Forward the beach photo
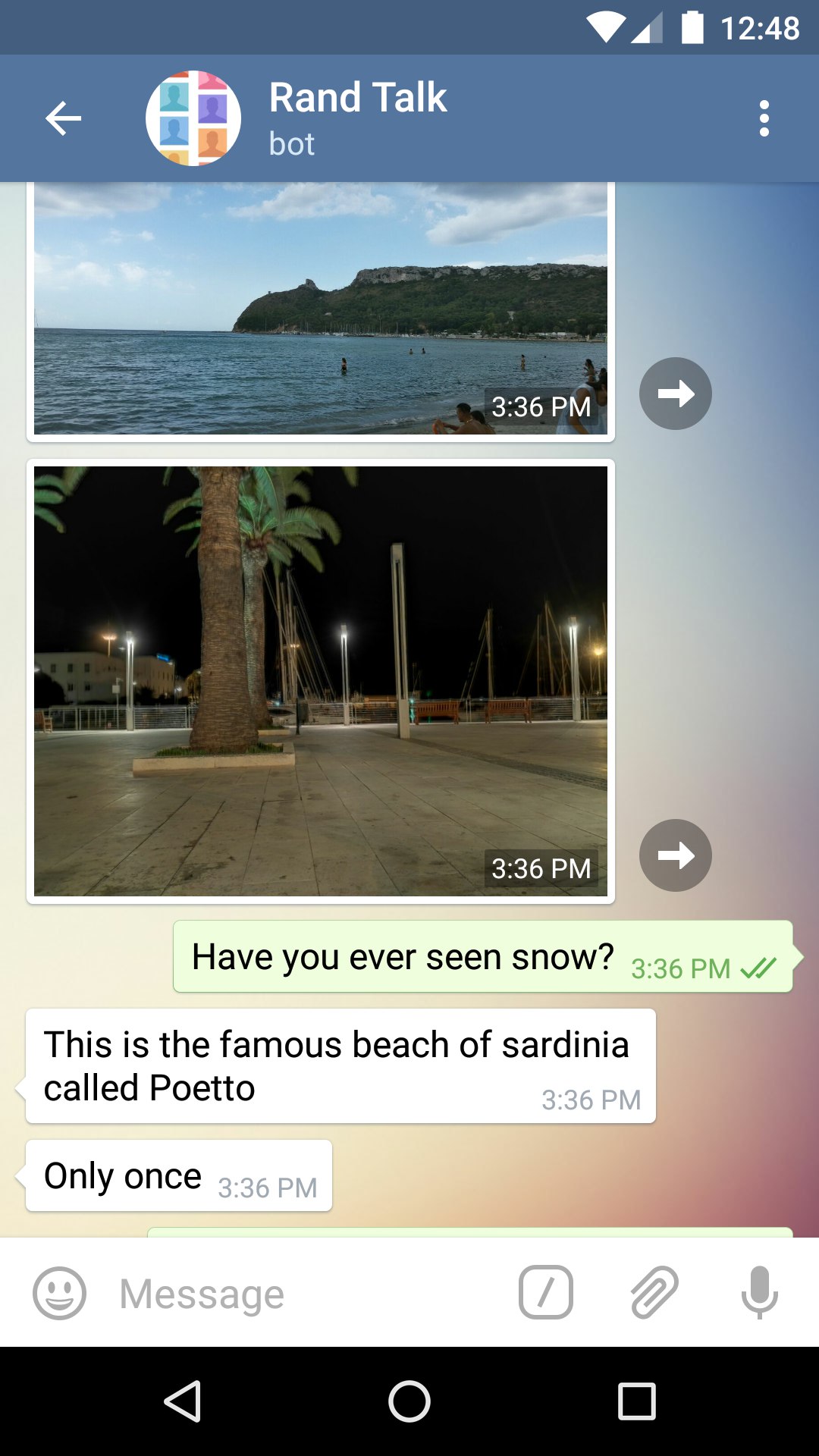 [x=676, y=394]
